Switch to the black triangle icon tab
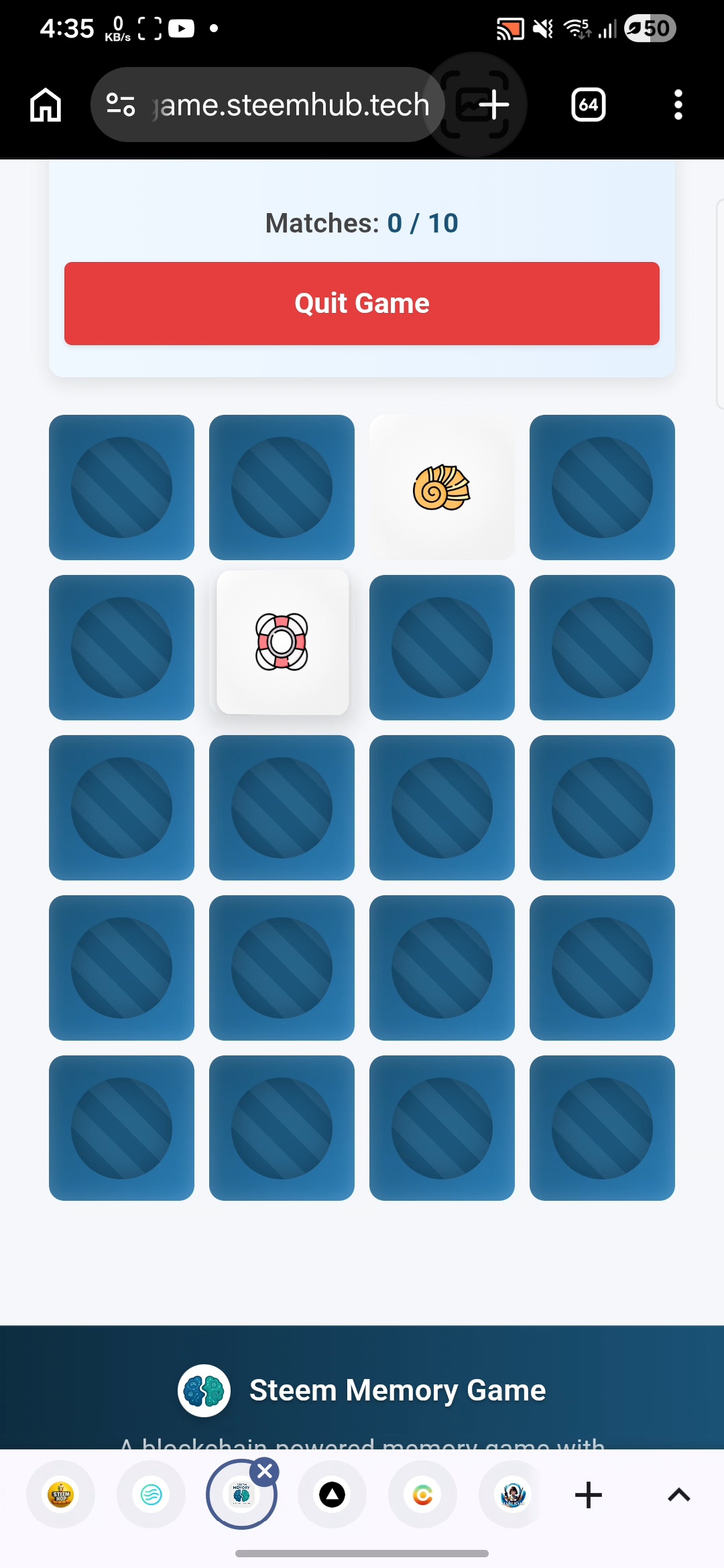This screenshot has width=724, height=1568. (x=332, y=1495)
